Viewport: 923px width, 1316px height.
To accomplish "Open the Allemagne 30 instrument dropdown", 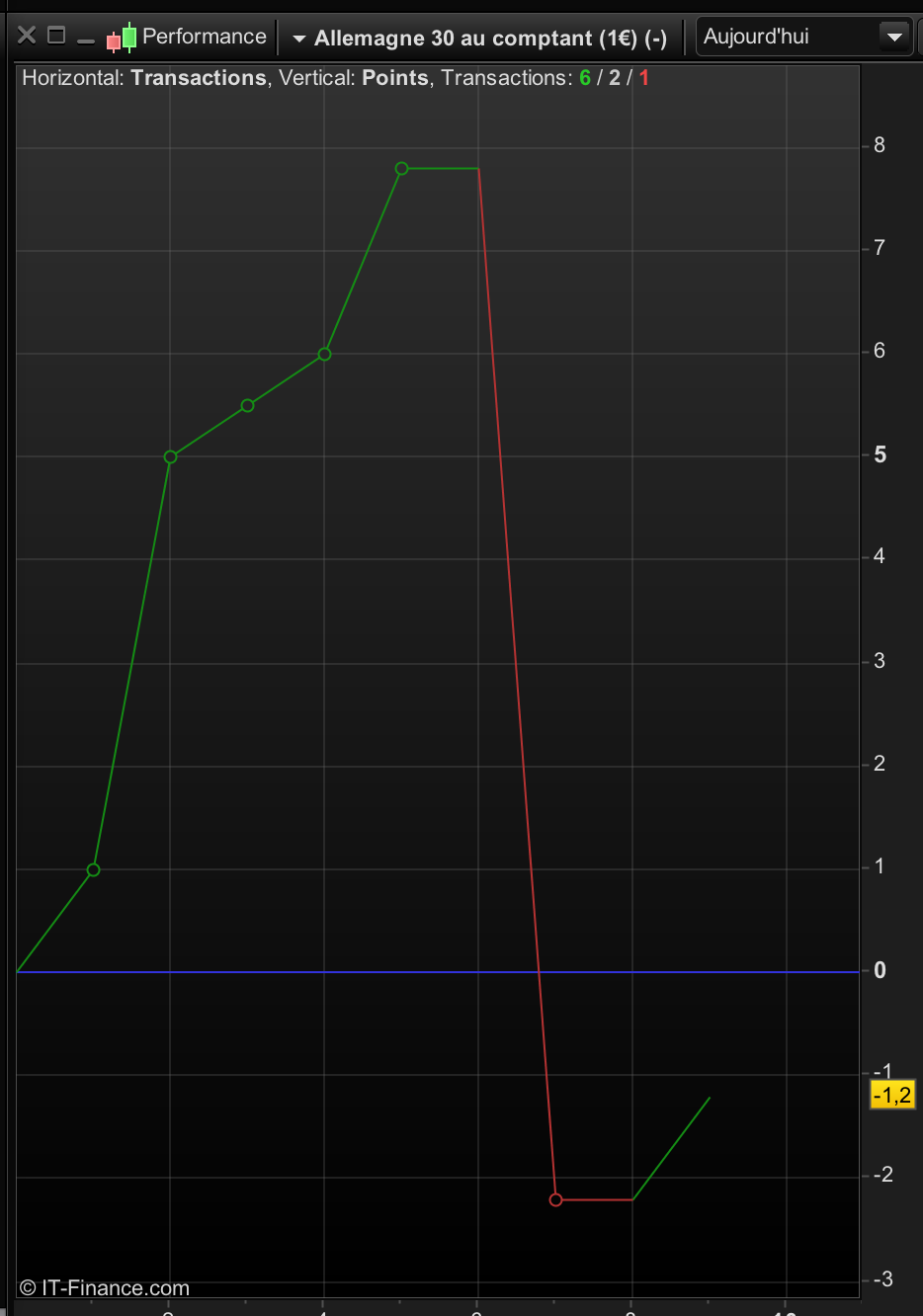I will 298,39.
